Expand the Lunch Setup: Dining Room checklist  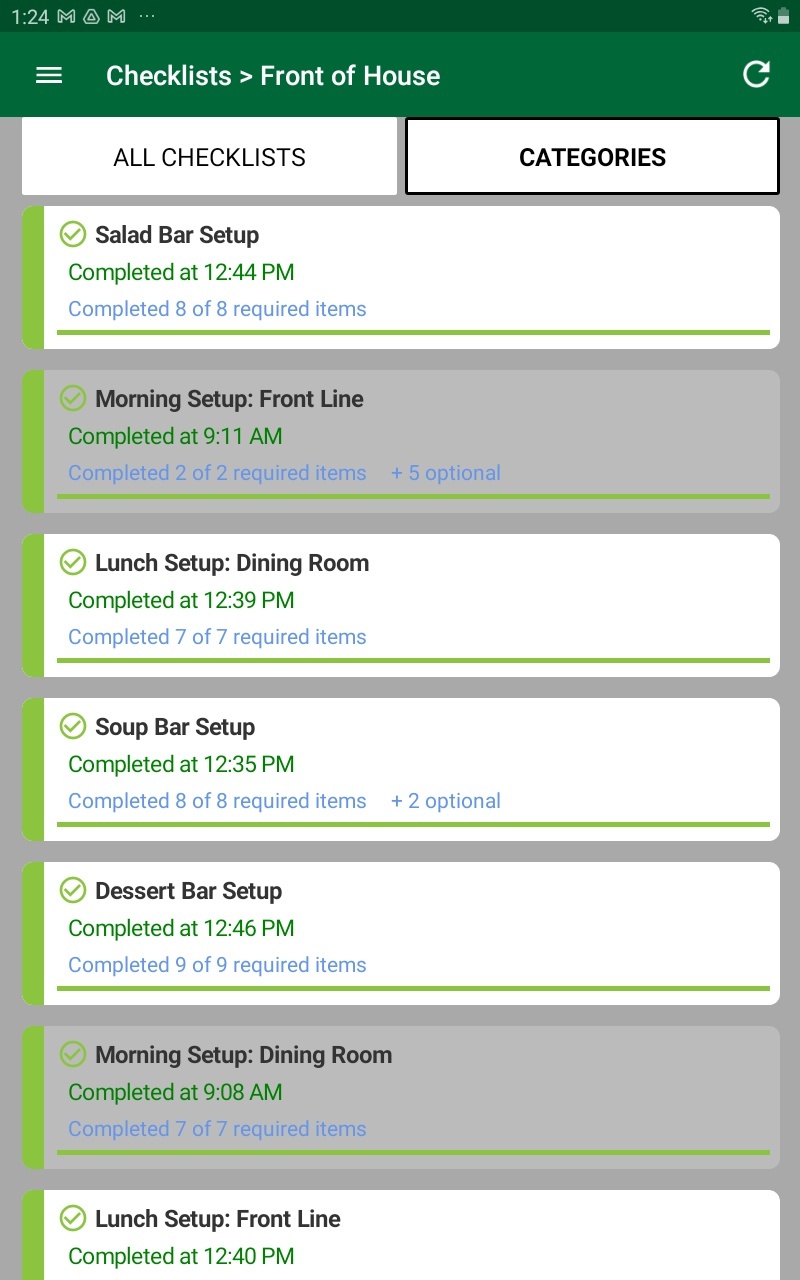coord(400,604)
